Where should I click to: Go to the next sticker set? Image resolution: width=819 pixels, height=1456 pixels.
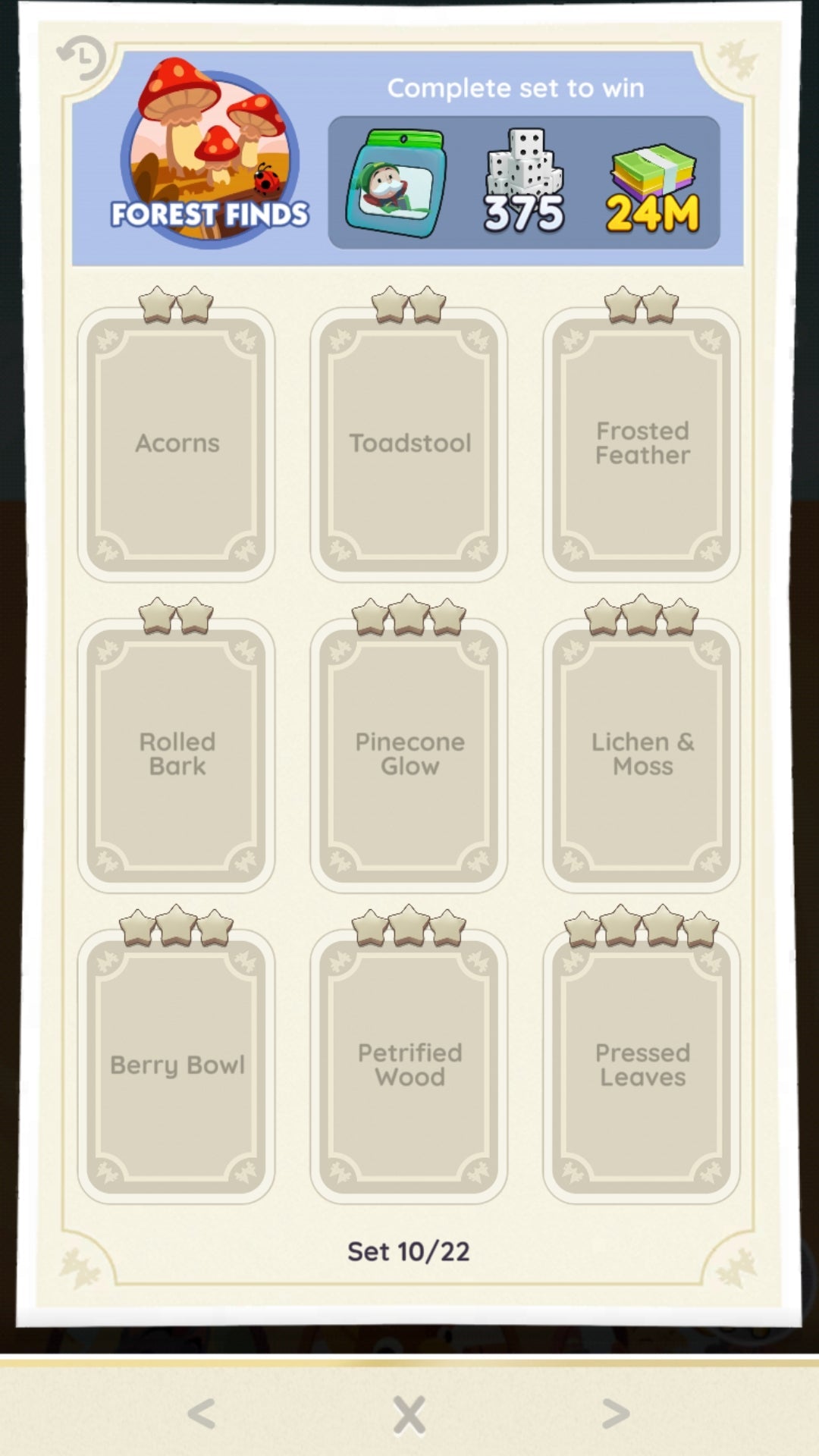615,1414
